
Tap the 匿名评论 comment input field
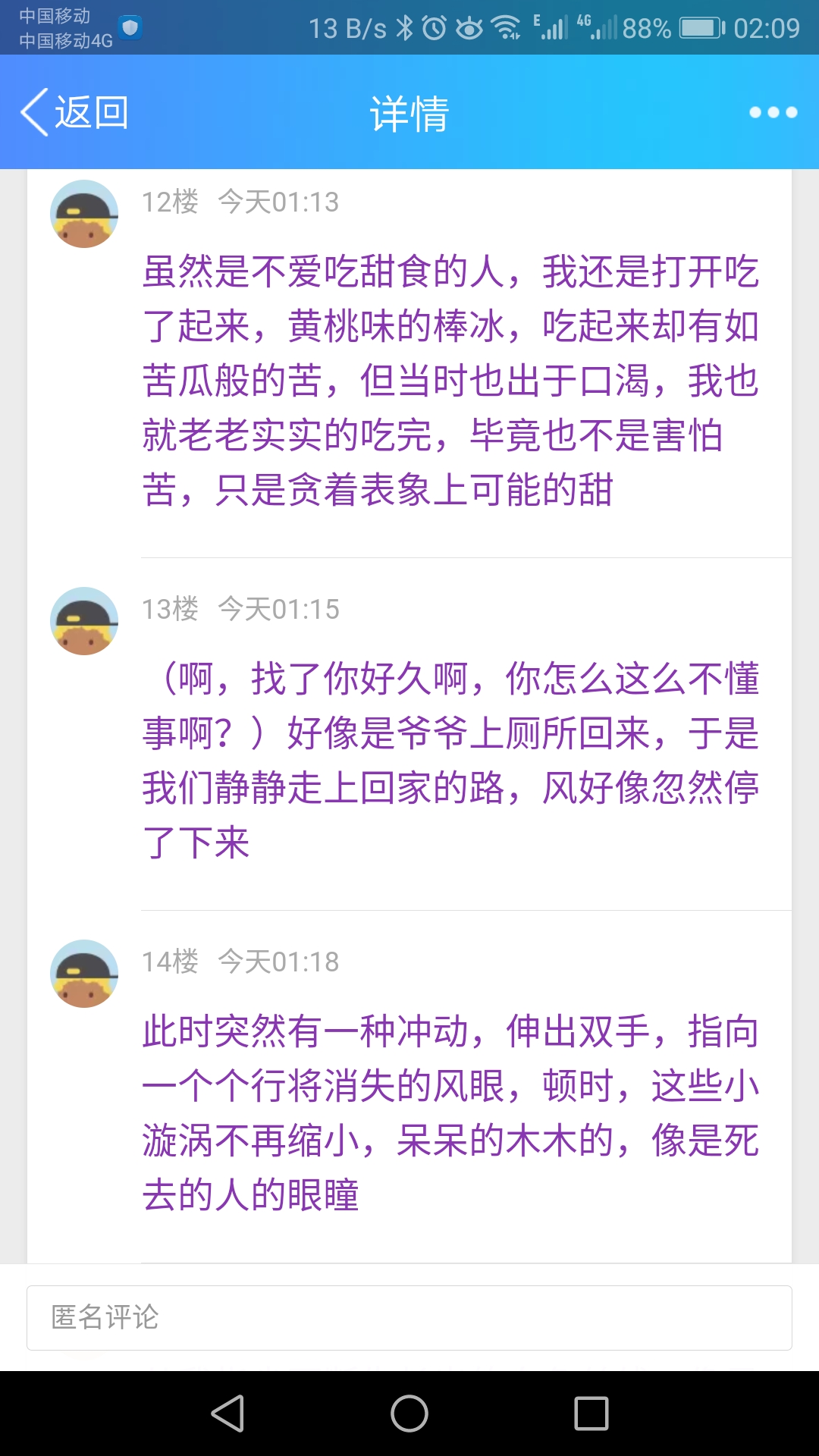[409, 1318]
